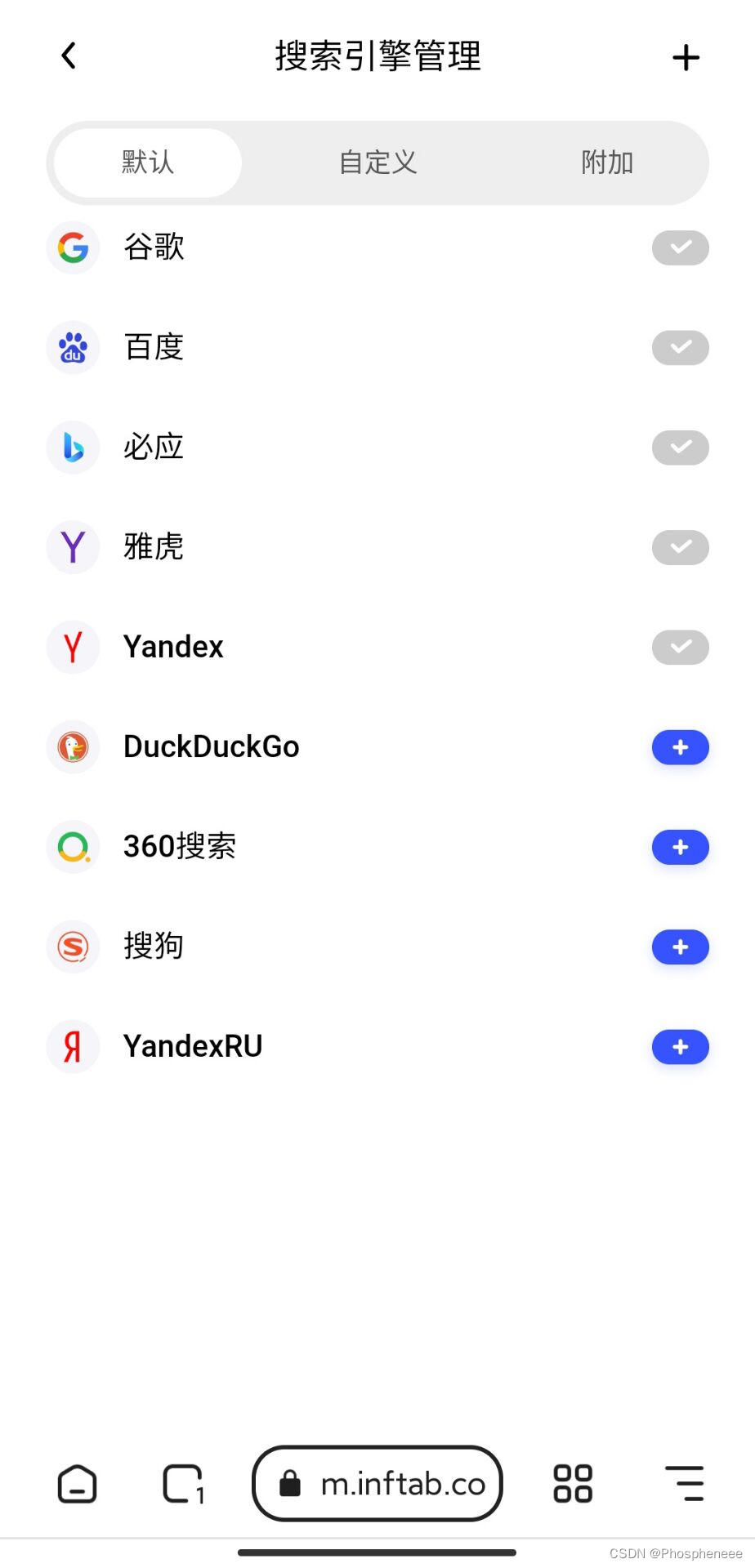Tap the m.inftab.co address bar
This screenshot has width=755, height=1568.
377,1484
